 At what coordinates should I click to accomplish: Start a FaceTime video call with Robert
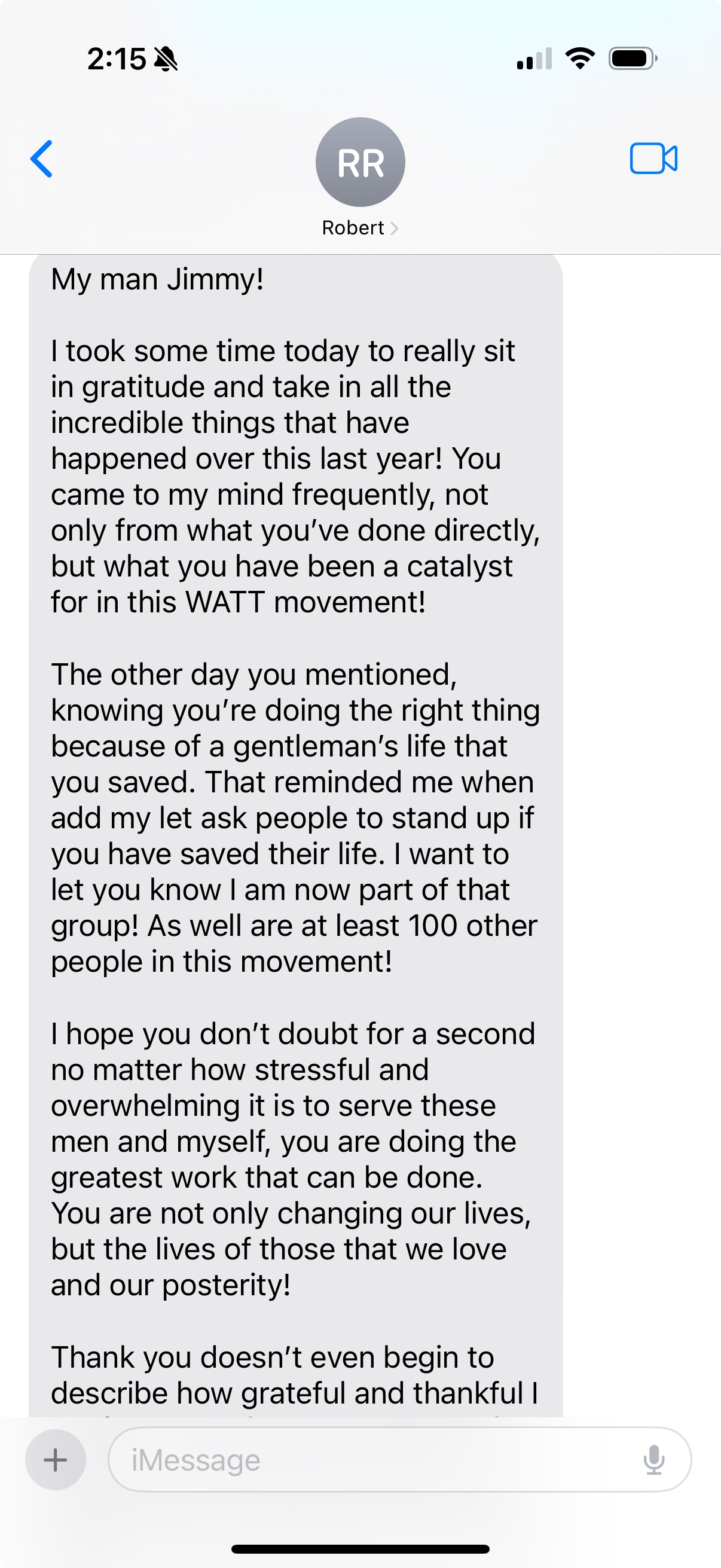tap(653, 159)
